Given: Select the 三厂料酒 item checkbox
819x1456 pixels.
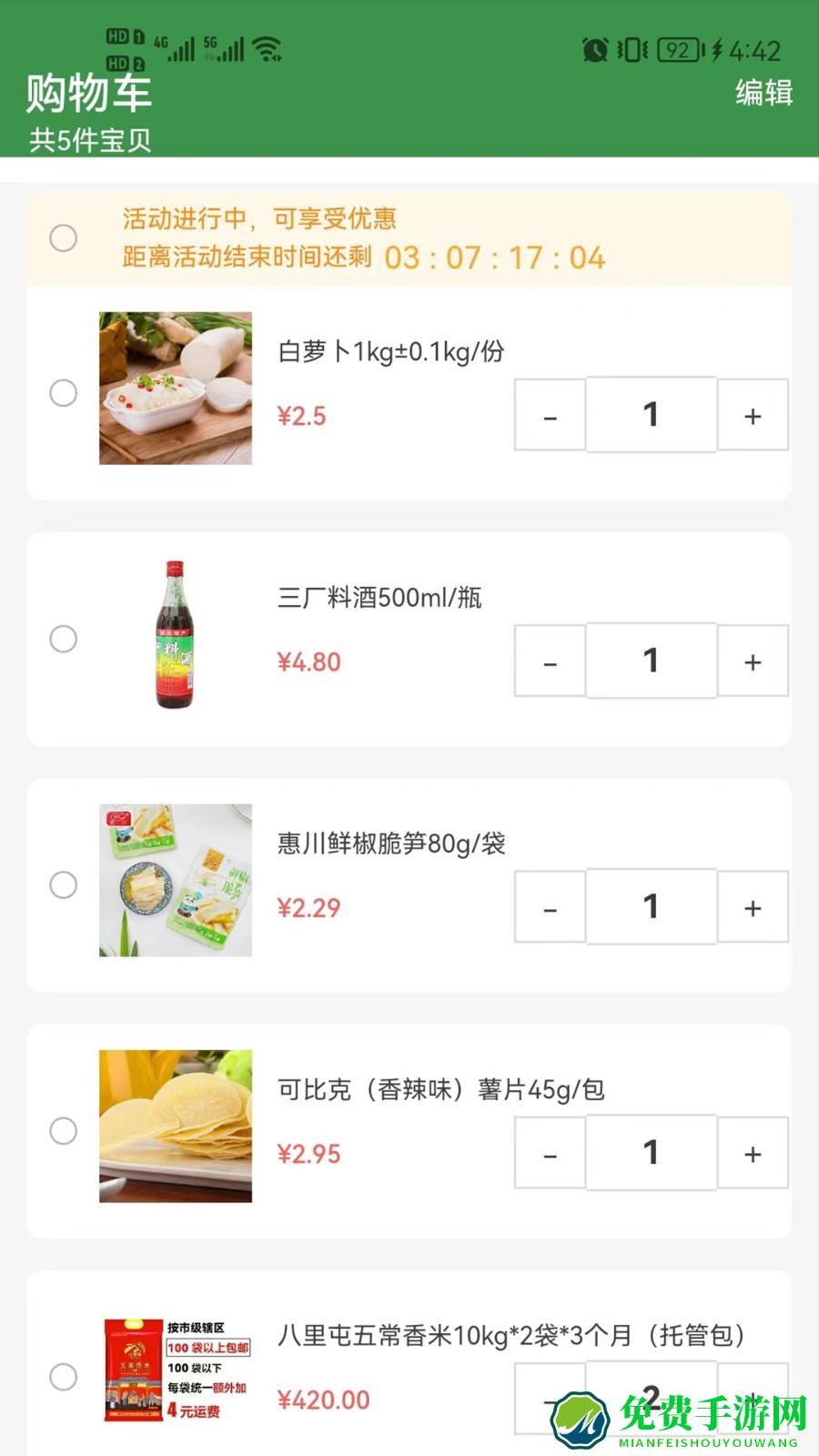Looking at the screenshot, I should click(62, 641).
